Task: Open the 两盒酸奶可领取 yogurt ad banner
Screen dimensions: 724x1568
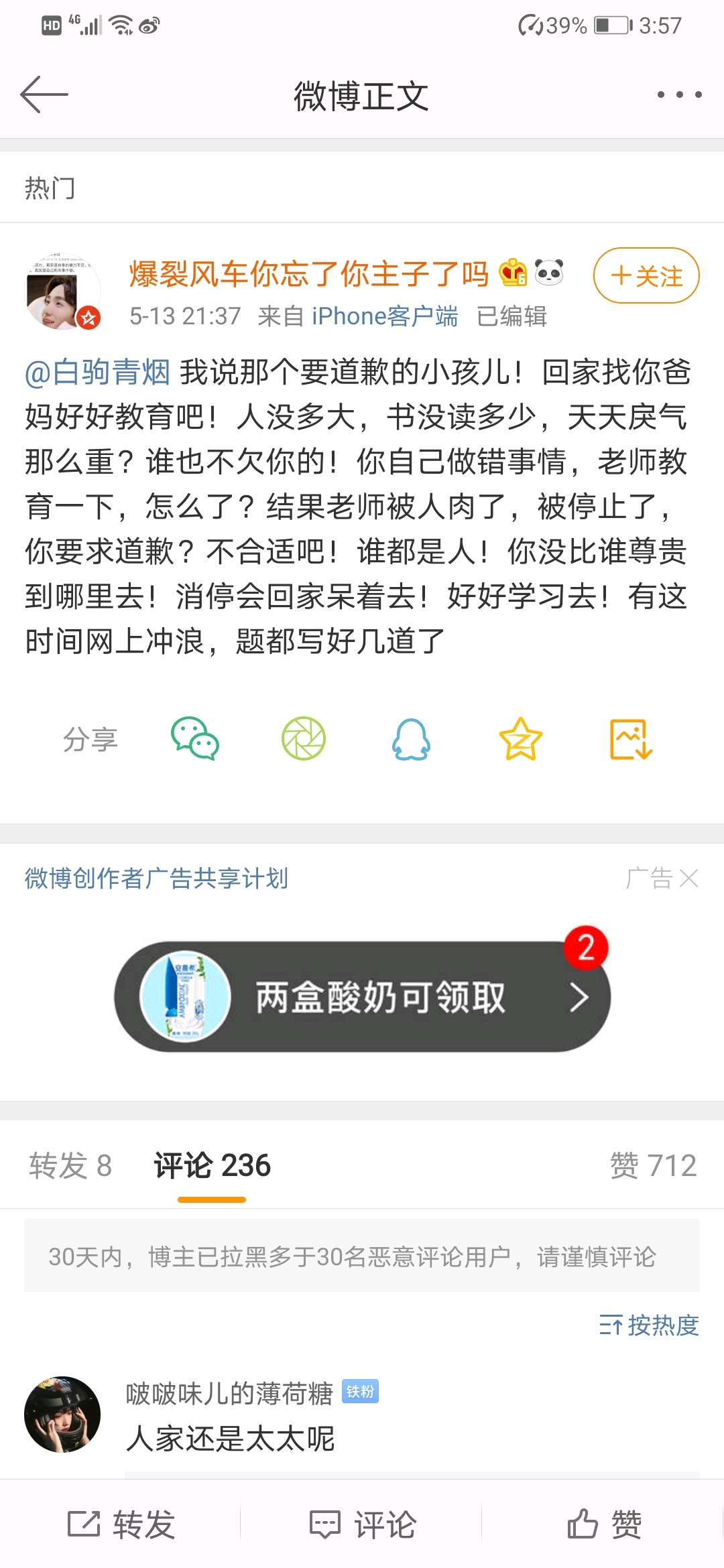Action: (362, 996)
